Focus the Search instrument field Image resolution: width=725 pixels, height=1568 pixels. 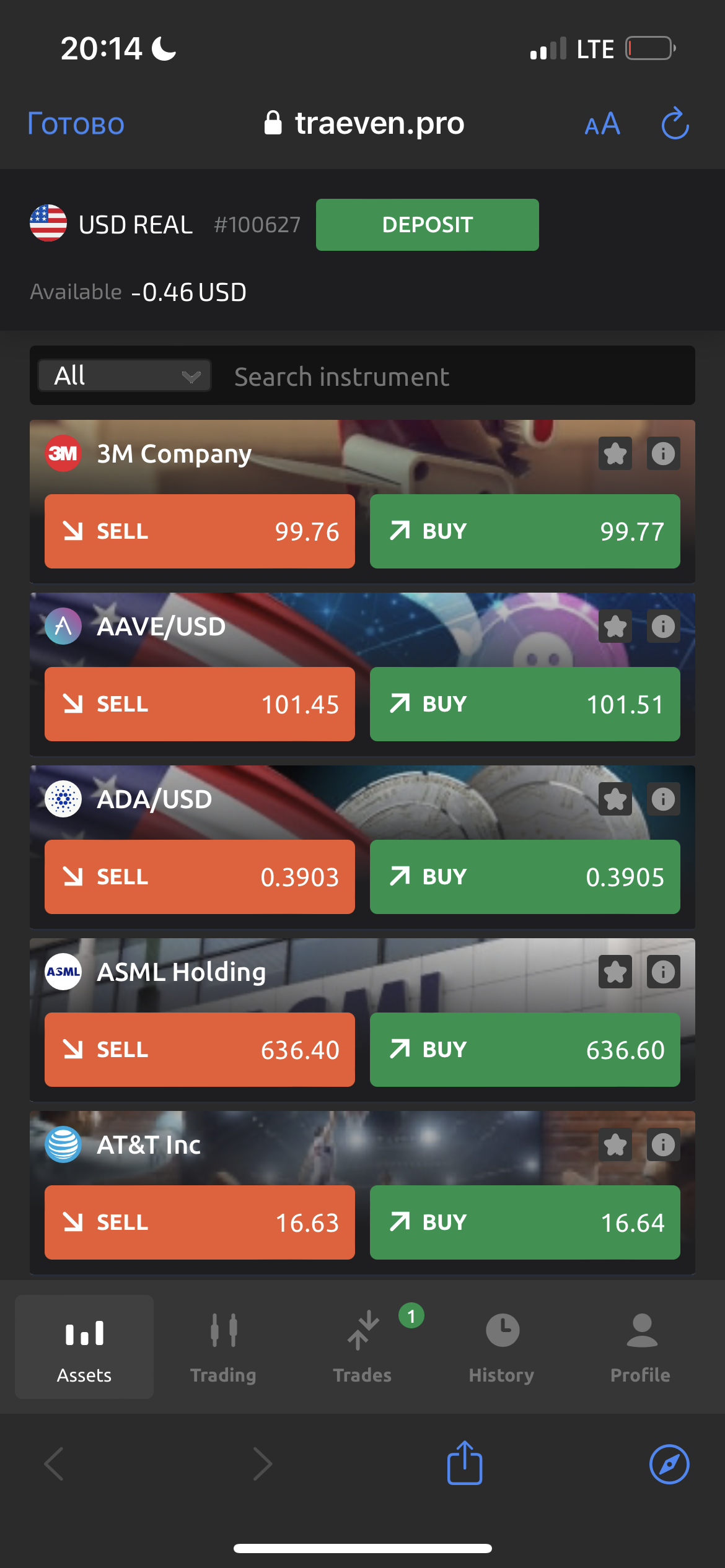459,377
